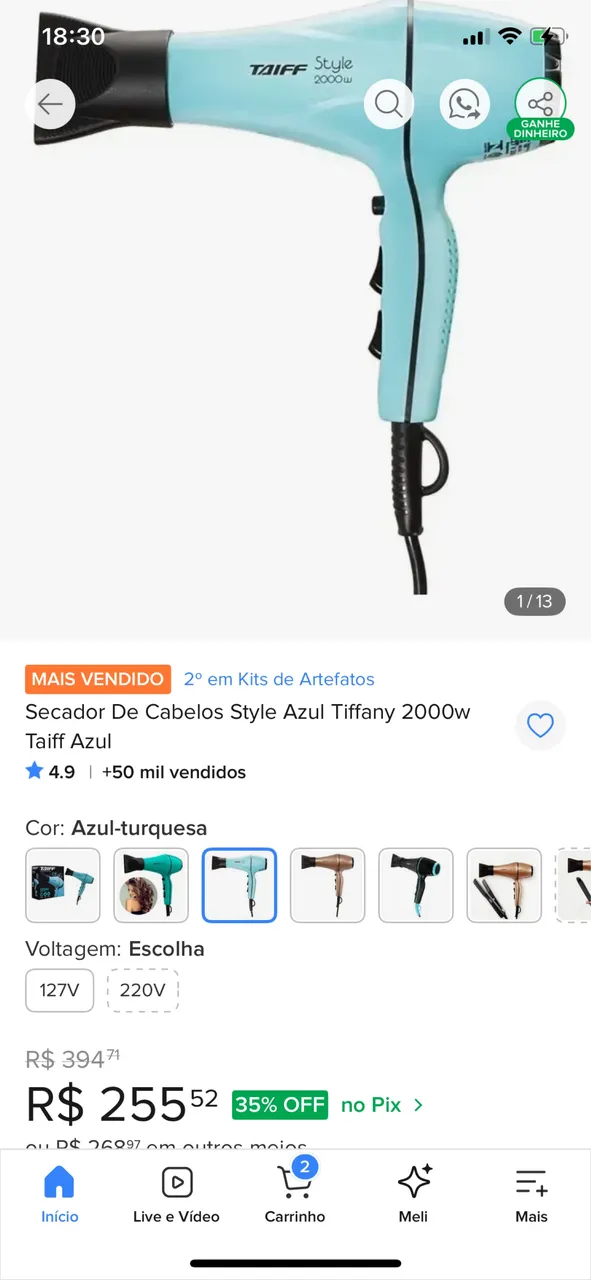
Task: Select the 127V voltage option
Action: point(59,991)
